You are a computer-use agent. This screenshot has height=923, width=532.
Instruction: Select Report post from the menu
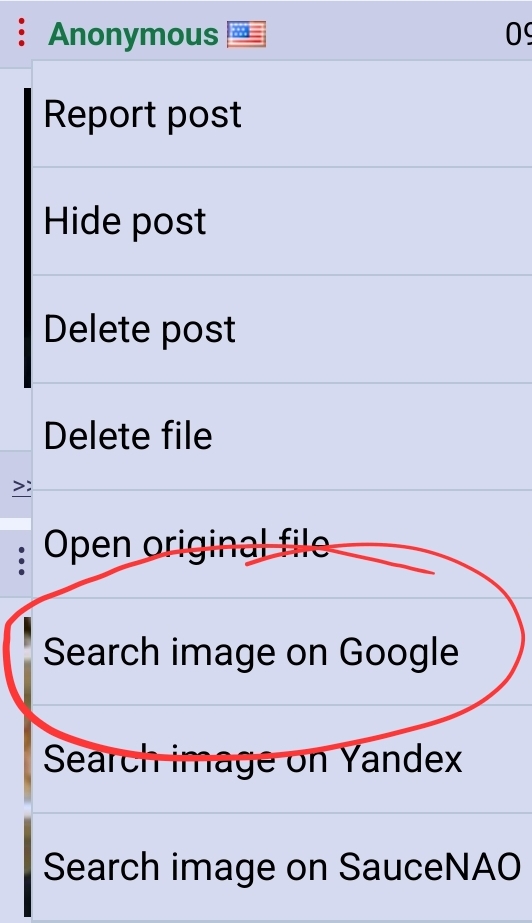282,114
